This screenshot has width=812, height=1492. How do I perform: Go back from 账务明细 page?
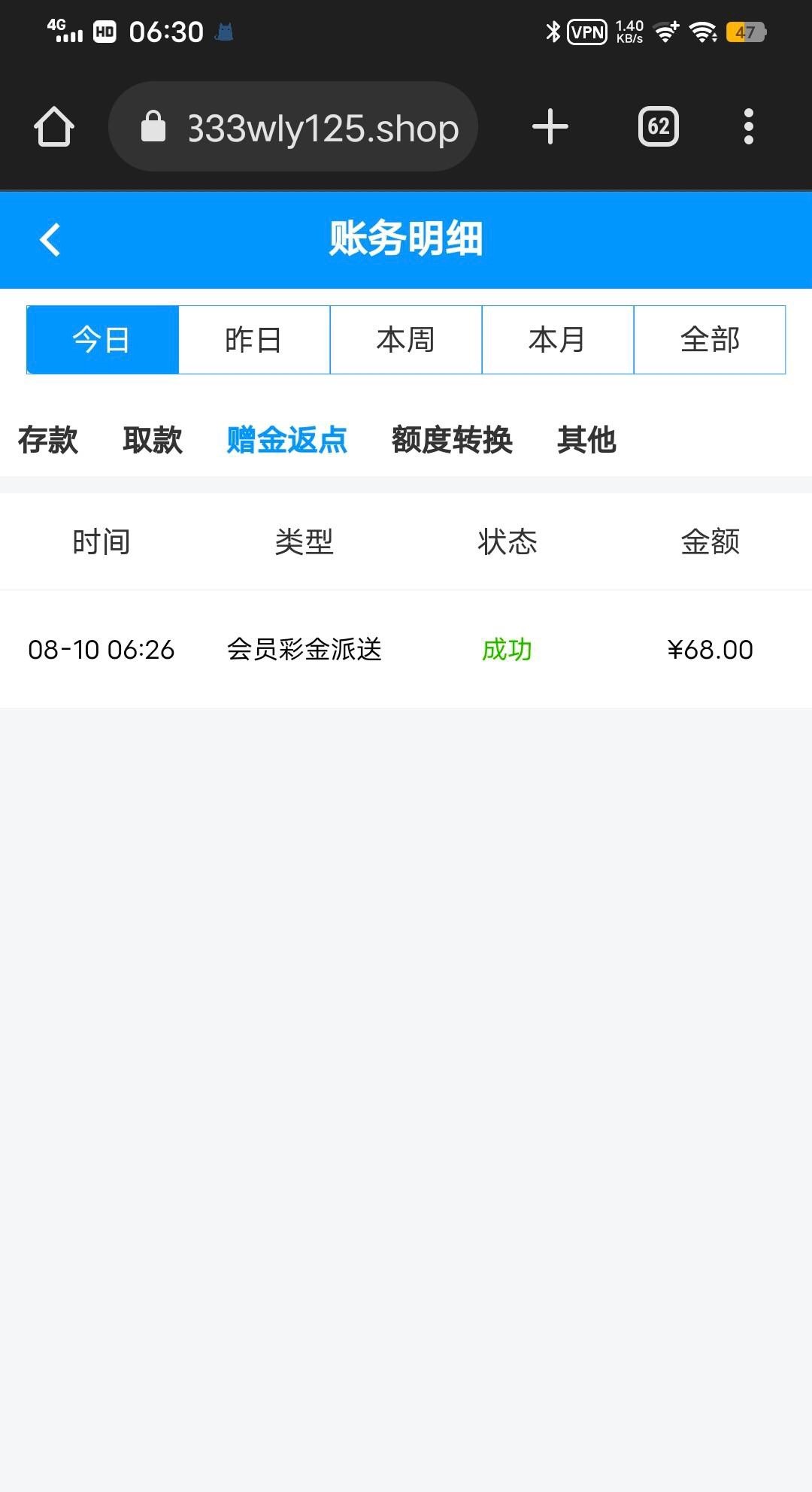pyautogui.click(x=50, y=241)
